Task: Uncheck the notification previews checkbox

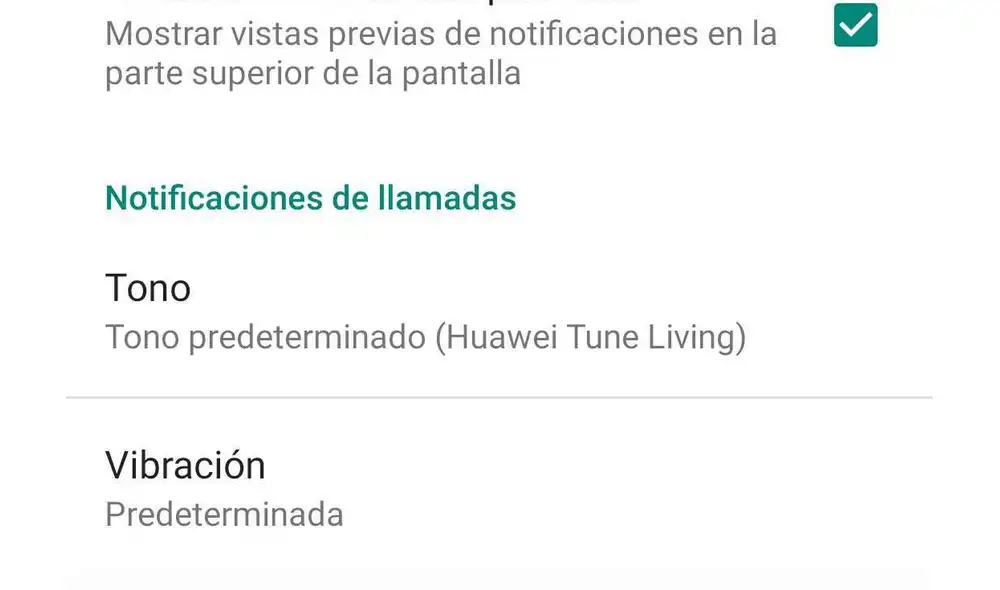Action: pos(855,26)
